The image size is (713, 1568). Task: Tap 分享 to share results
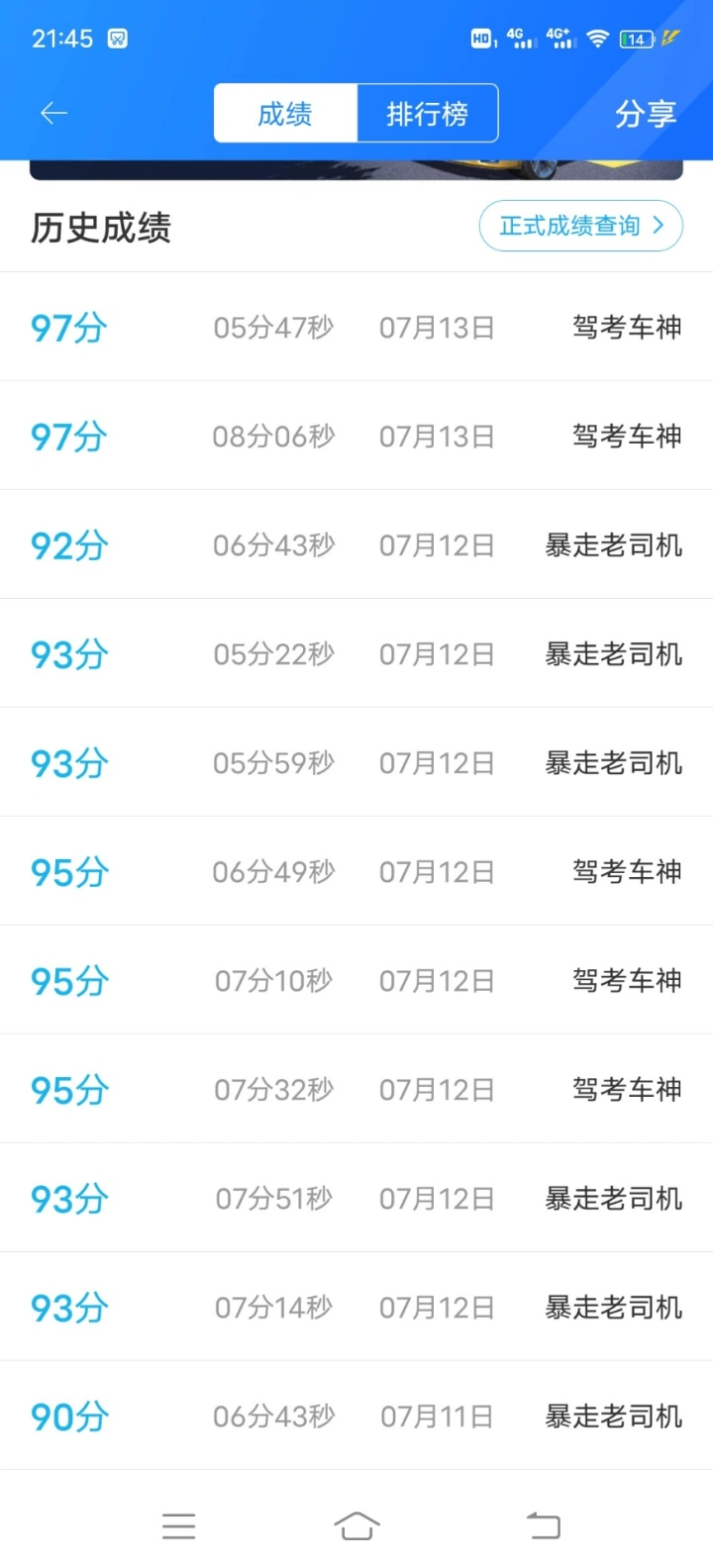tap(646, 114)
